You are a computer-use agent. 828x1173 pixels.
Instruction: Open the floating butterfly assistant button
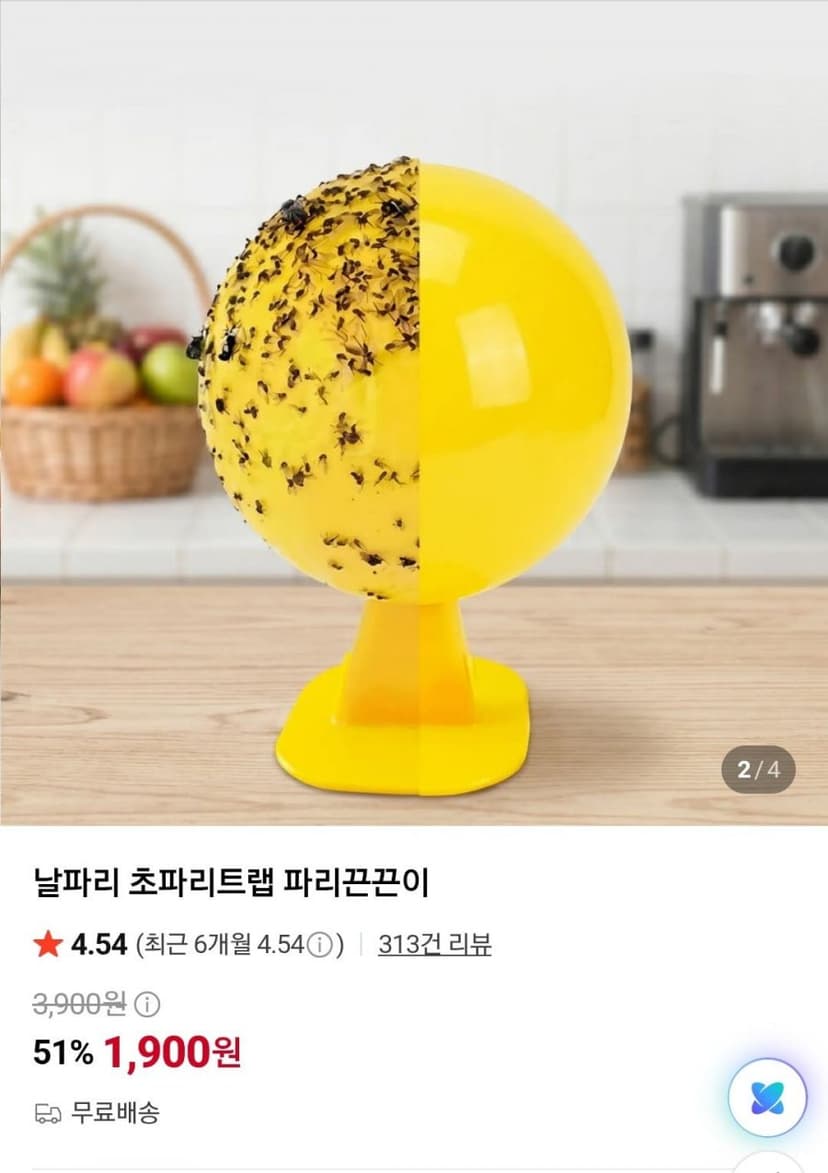[x=767, y=1097]
